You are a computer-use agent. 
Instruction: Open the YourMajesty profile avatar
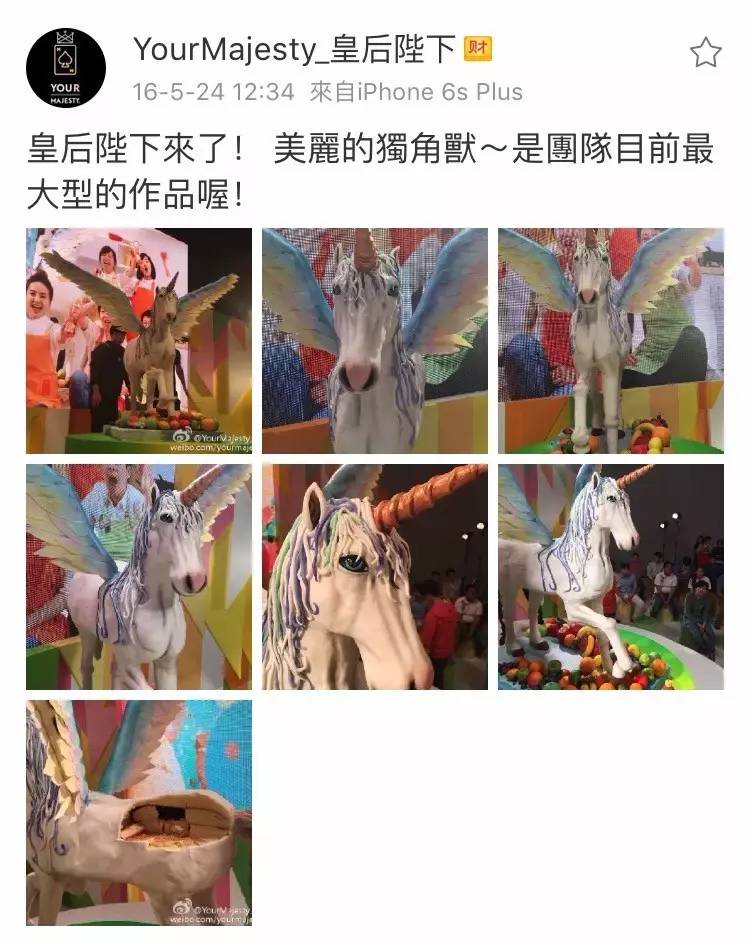point(65,68)
